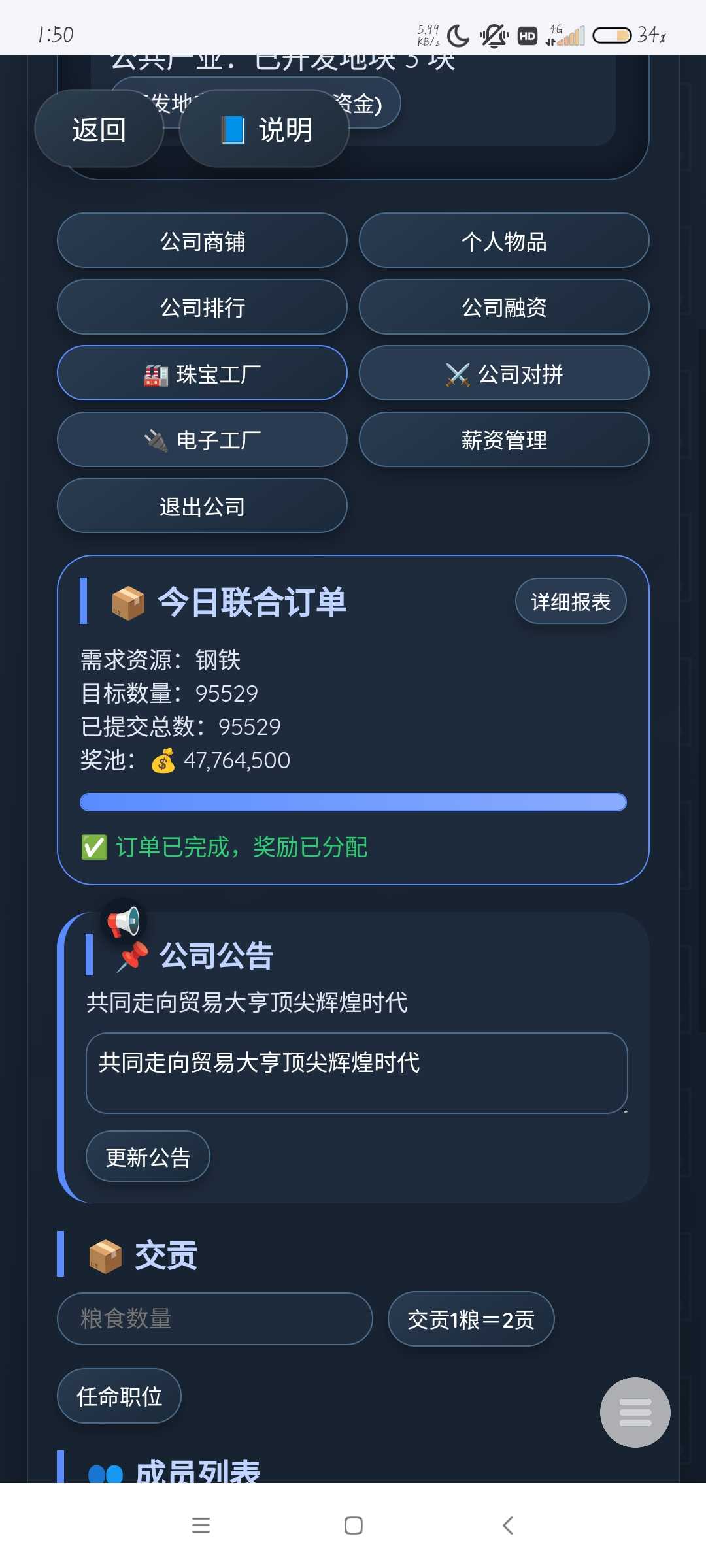The width and height of the screenshot is (706, 1568).
Task: View 详细报表 for today's joint order
Action: pyautogui.click(x=571, y=601)
